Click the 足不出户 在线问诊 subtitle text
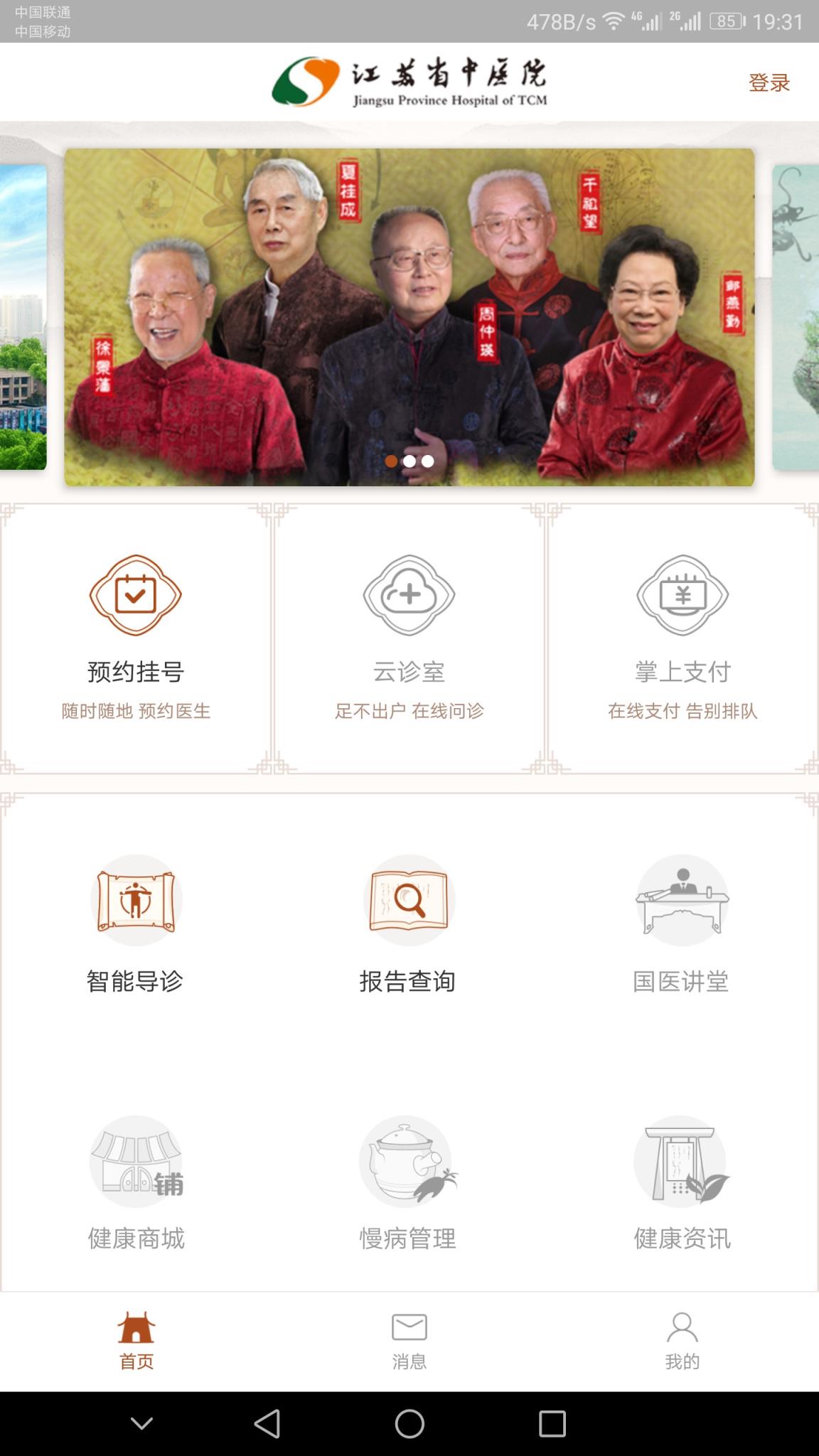This screenshot has height=1456, width=819. click(409, 710)
